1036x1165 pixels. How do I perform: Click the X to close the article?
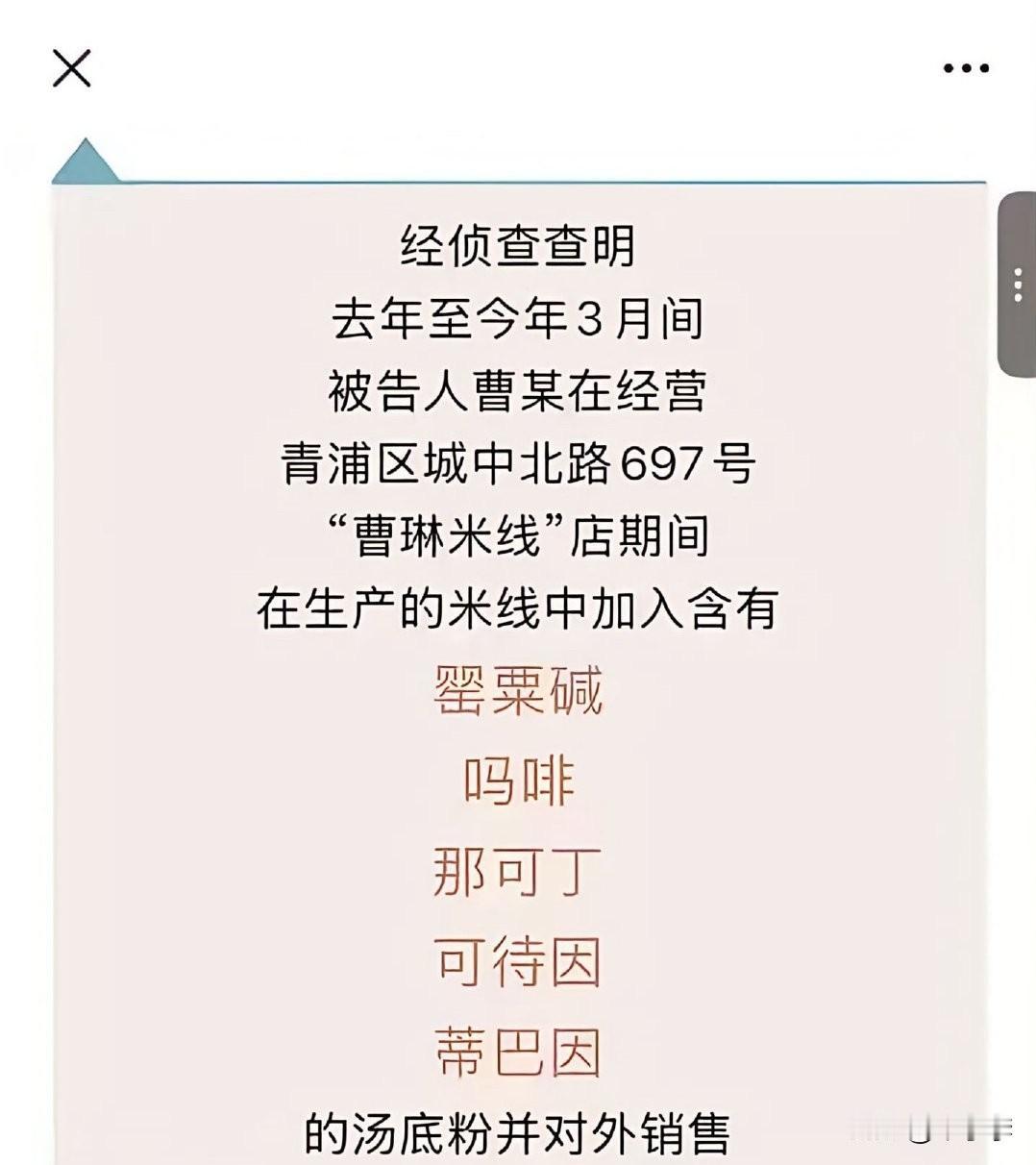point(69,69)
